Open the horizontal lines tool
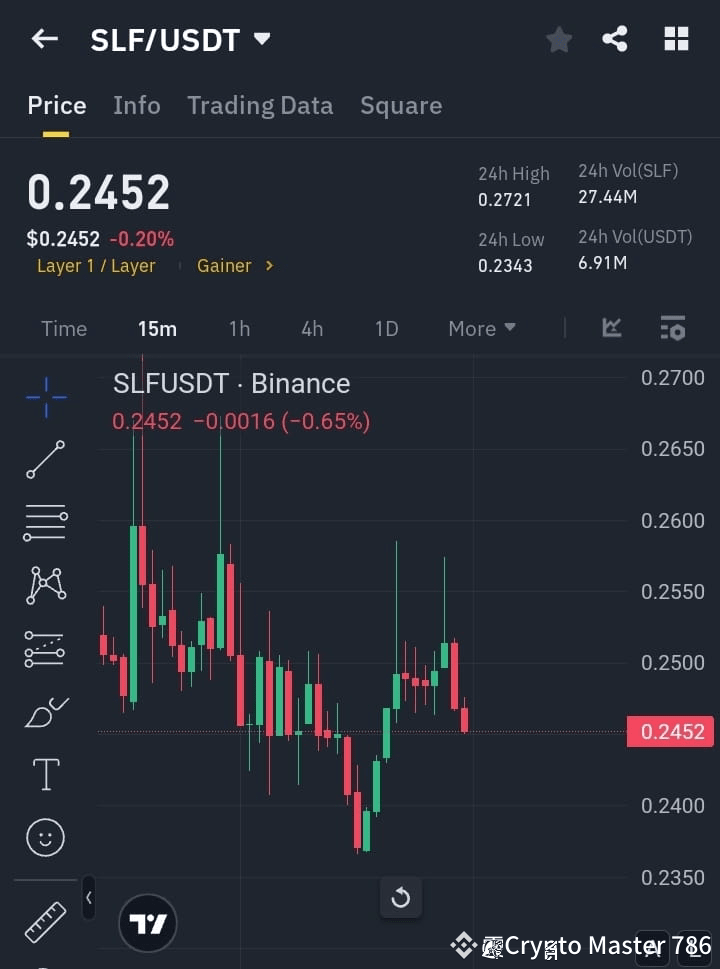The height and width of the screenshot is (969, 720). coord(45,523)
